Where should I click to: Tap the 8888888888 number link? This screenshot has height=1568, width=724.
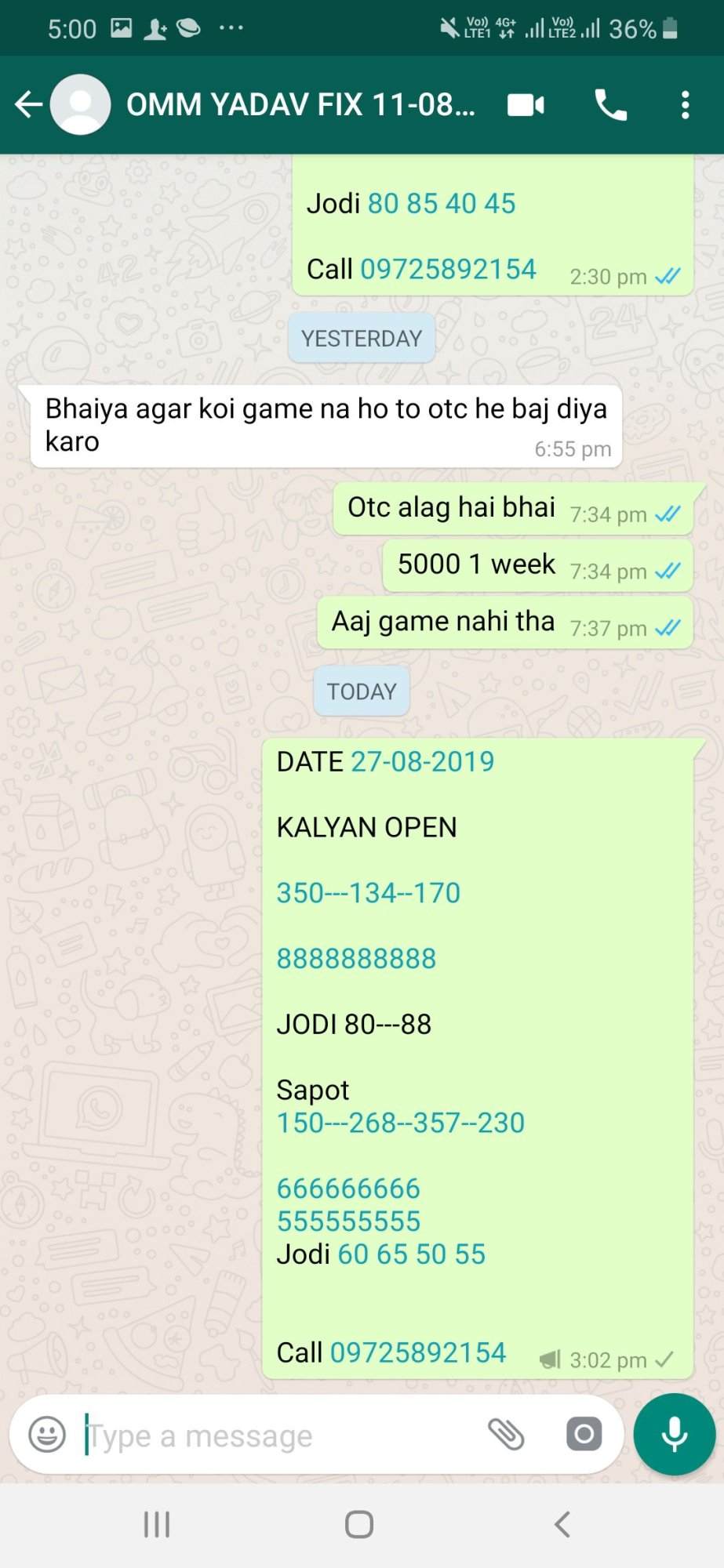point(356,958)
